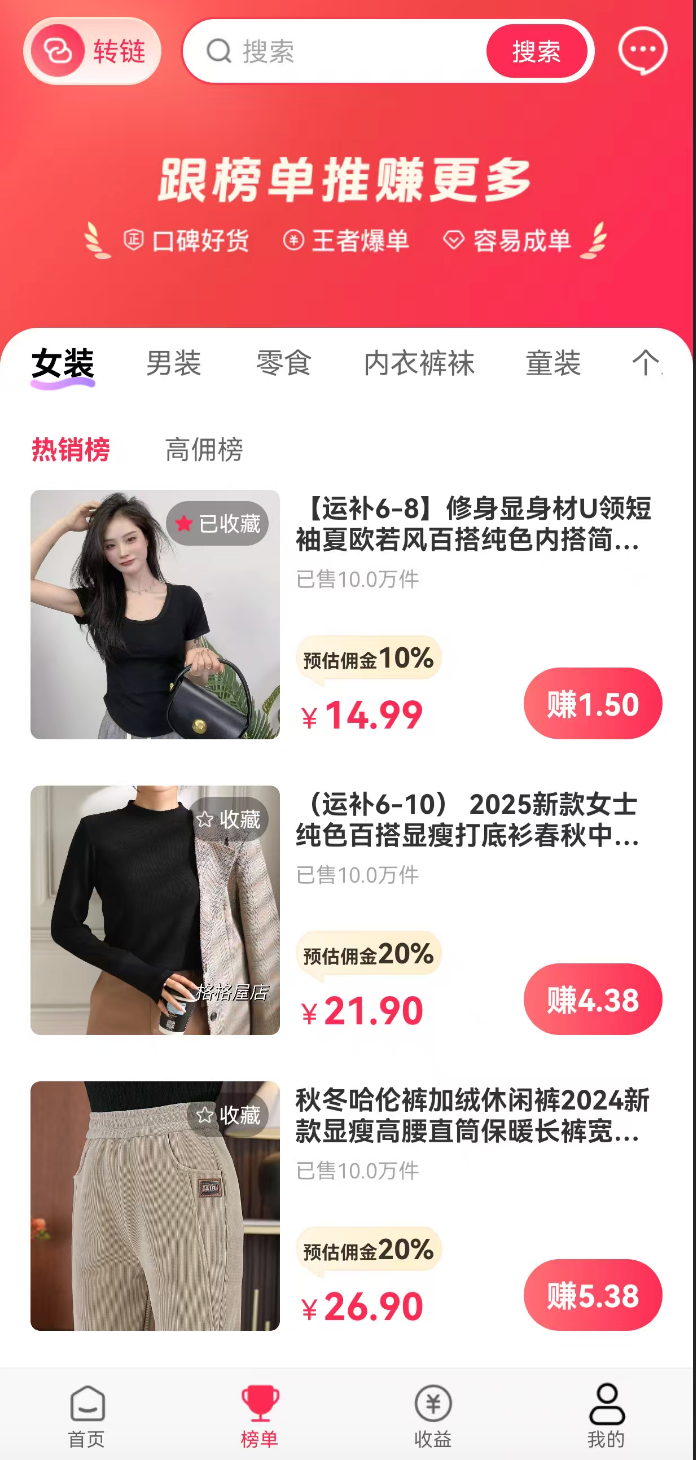Image resolution: width=696 pixels, height=1460 pixels.
Task: Tap 收藏 on the 哈伦裤 product
Action: coord(229,1115)
